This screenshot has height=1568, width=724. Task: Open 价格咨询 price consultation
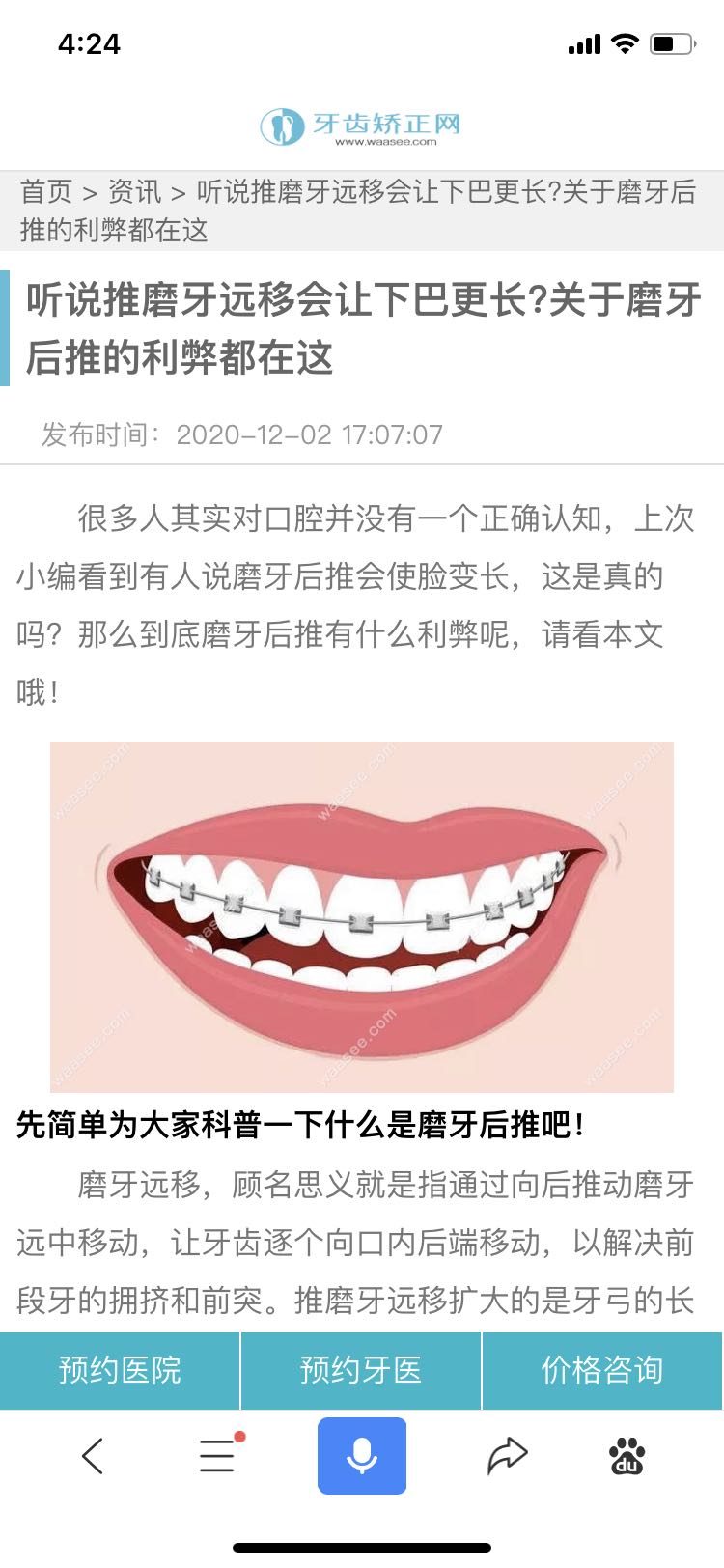pyautogui.click(x=602, y=1370)
